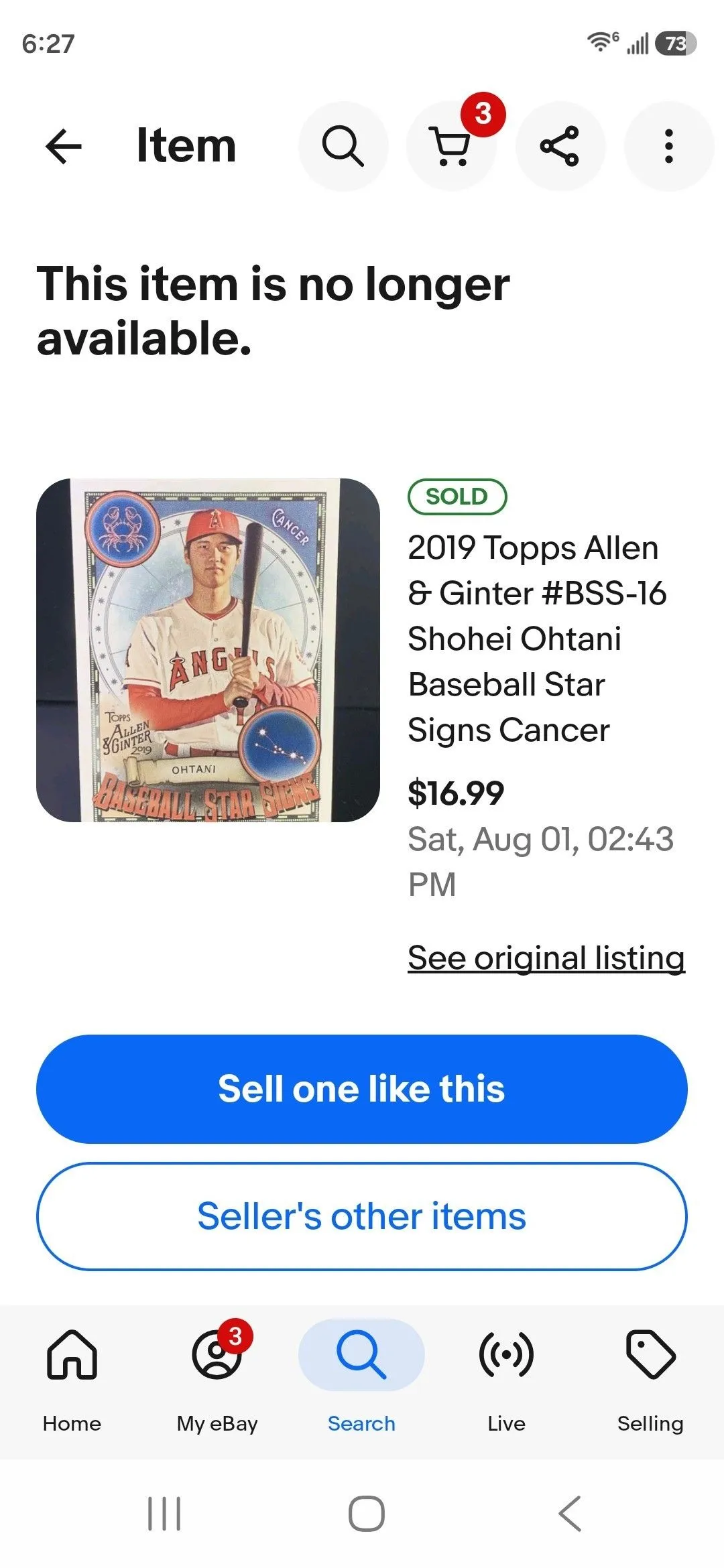Go back using the top-left arrow
Viewport: 724px width, 1568px height.
[x=64, y=146]
